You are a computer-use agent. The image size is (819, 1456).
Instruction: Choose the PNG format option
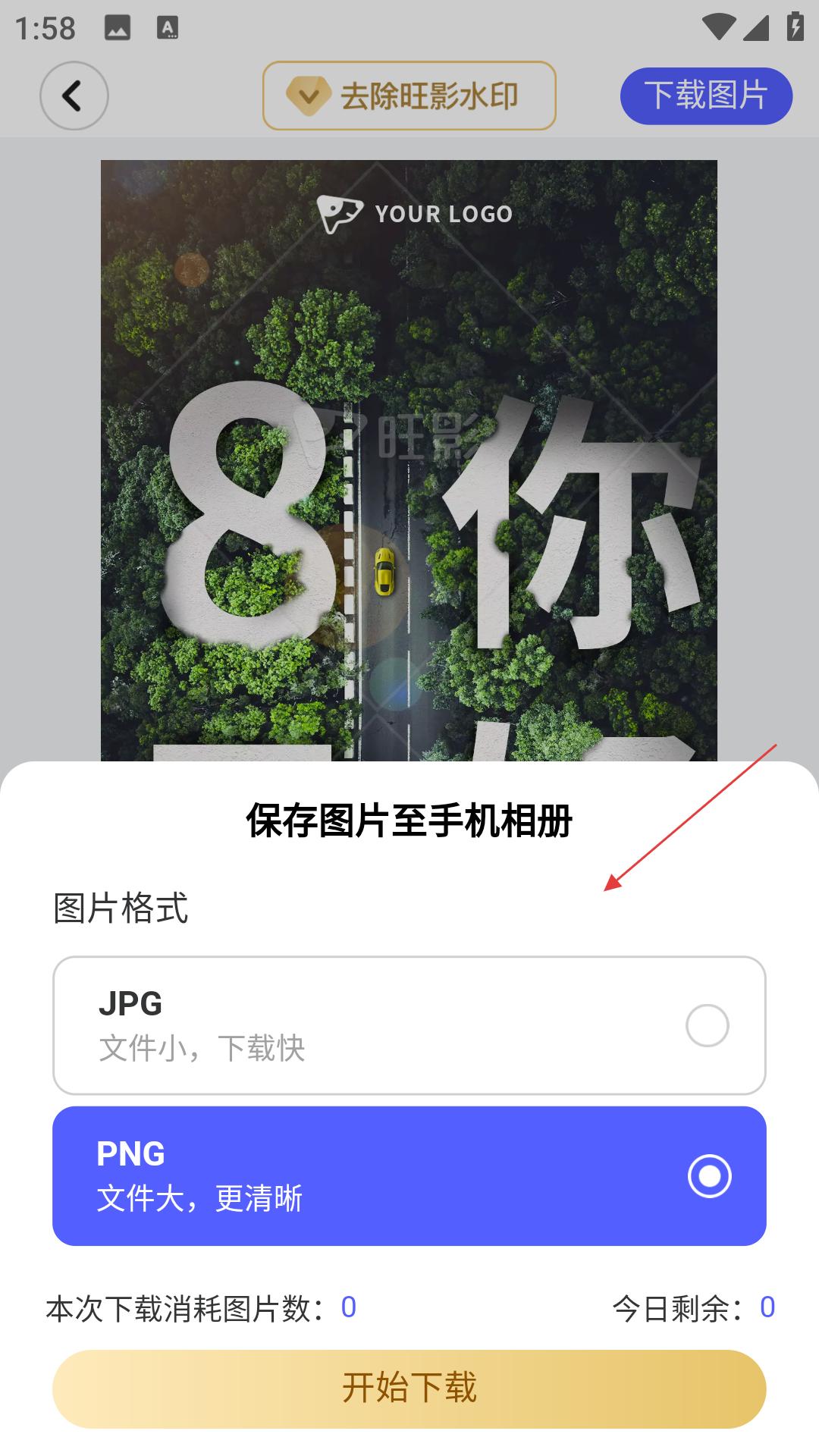(x=409, y=1175)
